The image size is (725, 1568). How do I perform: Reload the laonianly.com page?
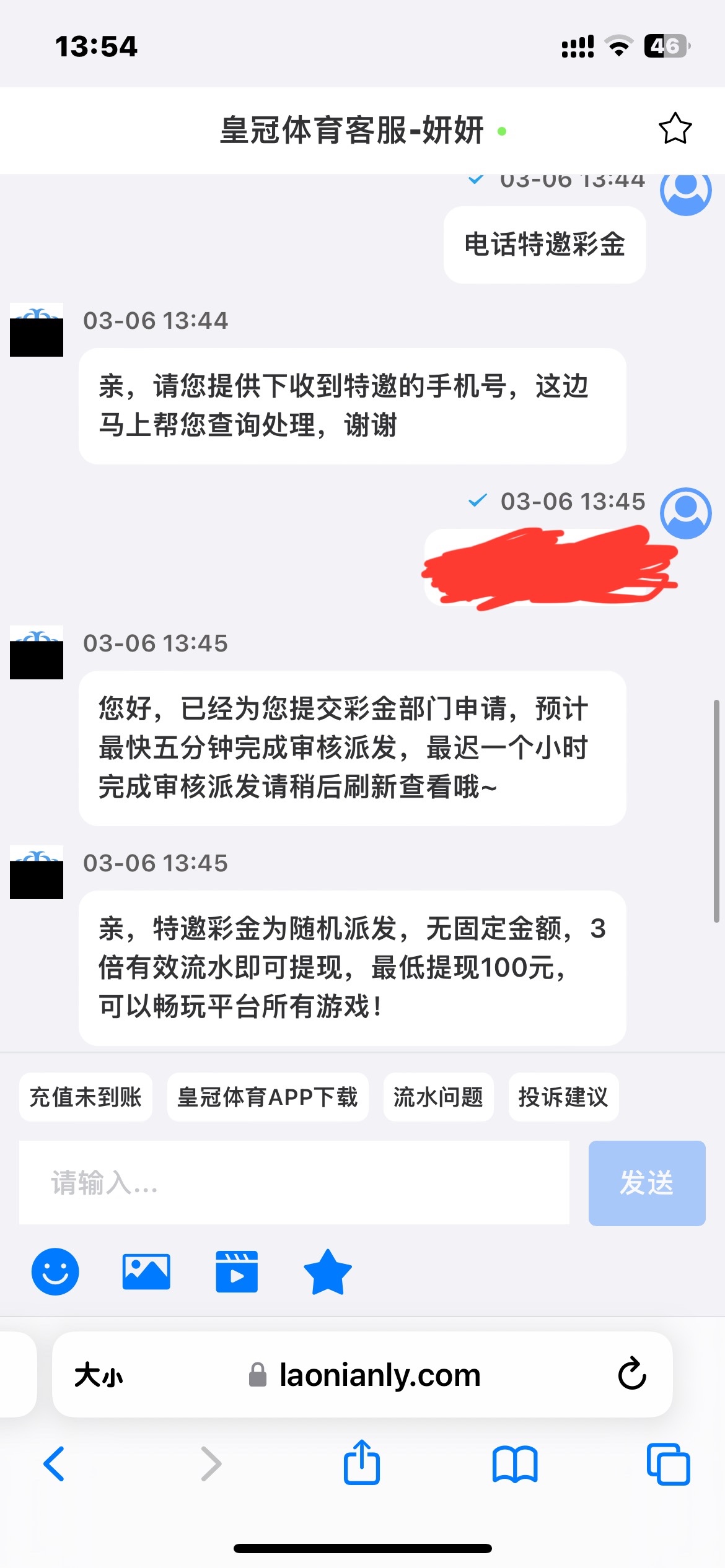631,1374
